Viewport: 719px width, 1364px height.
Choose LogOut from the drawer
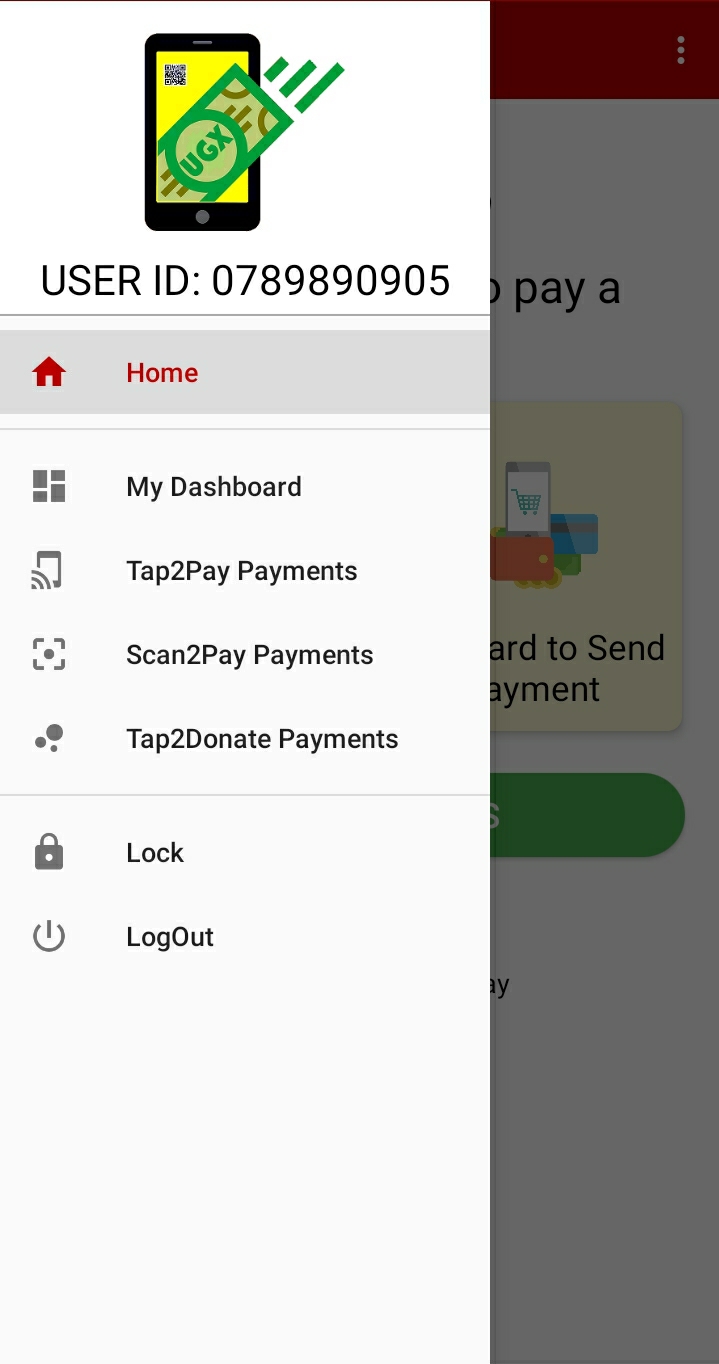[x=245, y=936]
